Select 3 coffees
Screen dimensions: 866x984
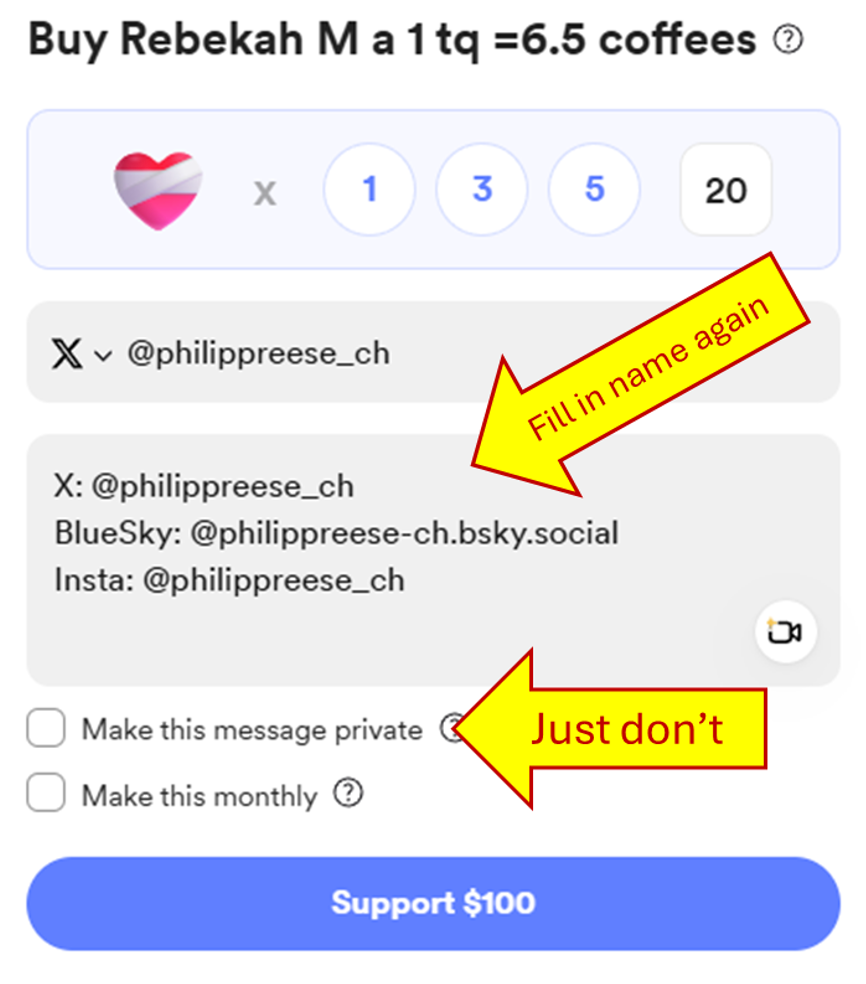point(481,190)
